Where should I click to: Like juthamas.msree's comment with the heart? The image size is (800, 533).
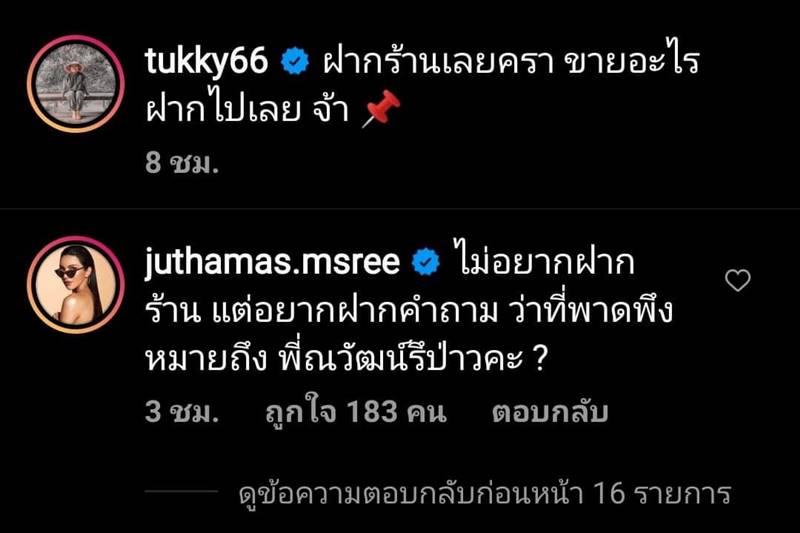[737, 281]
